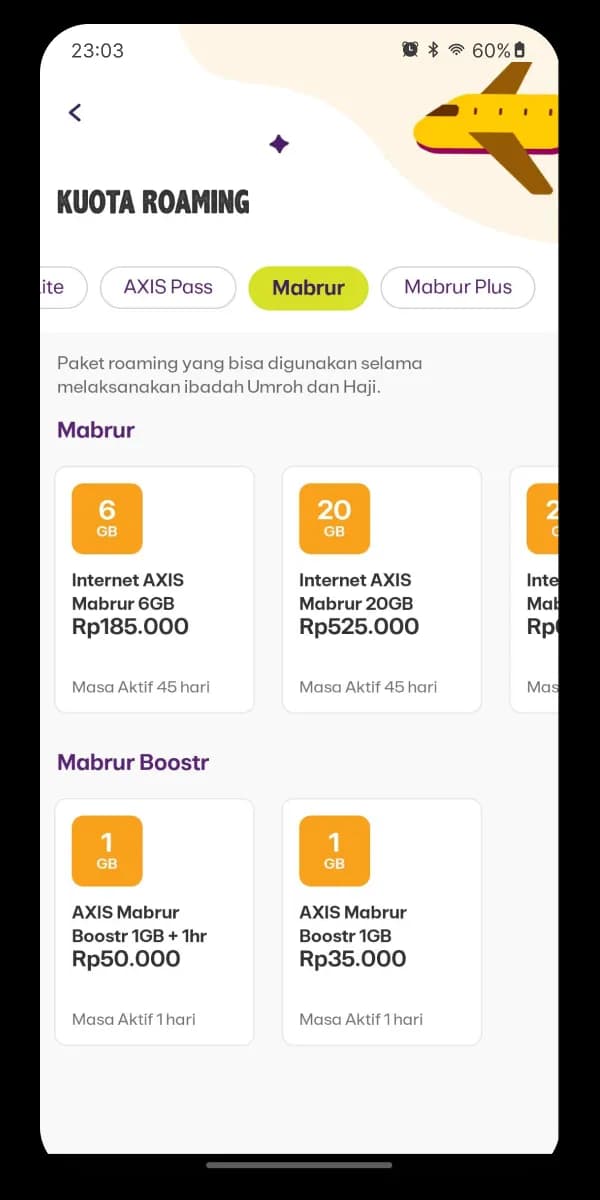600x1200 pixels.
Task: Switch to the AXIS Pass tab
Action: 168,287
